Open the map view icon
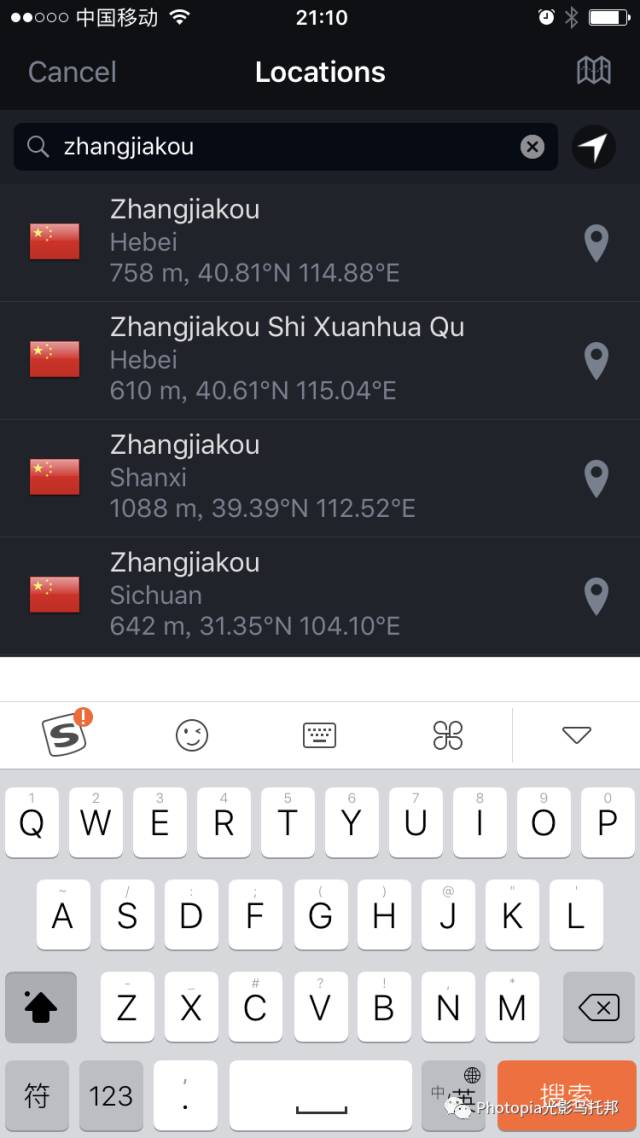The width and height of the screenshot is (640, 1138). click(x=594, y=71)
